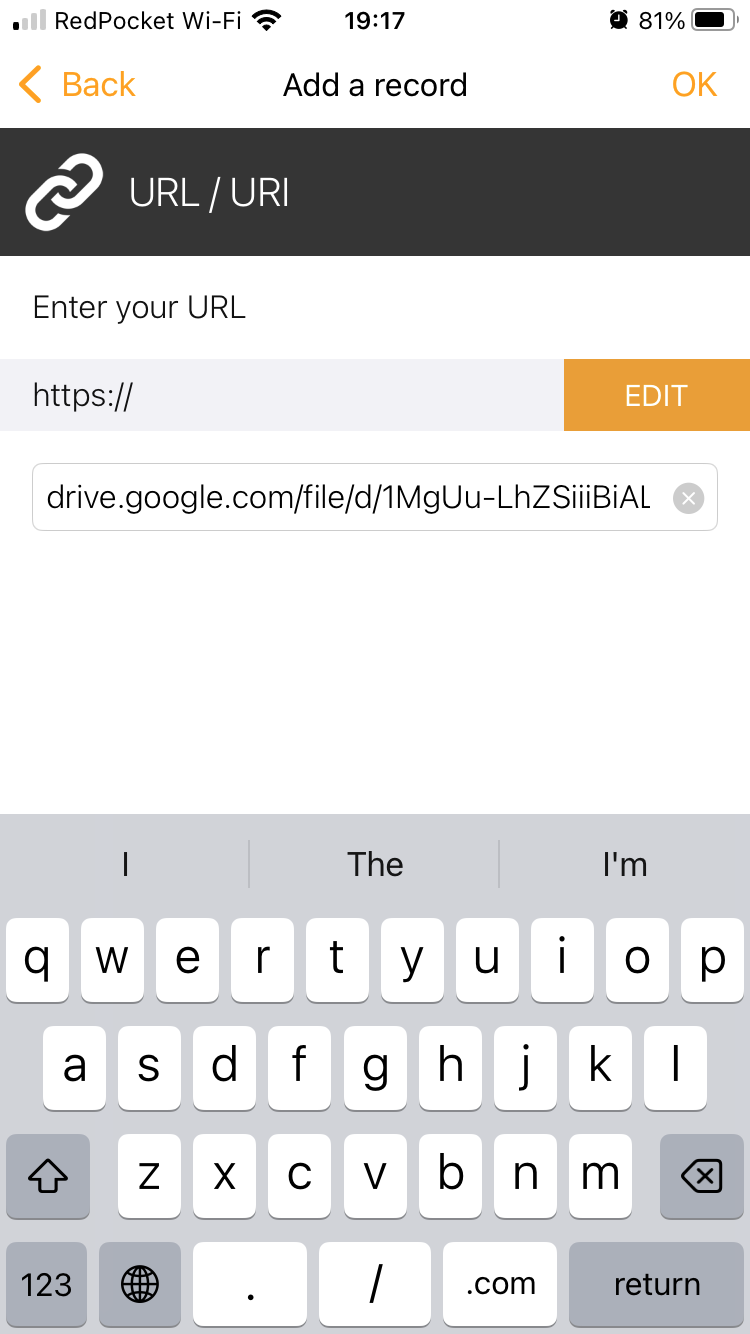This screenshot has height=1334, width=750.
Task: Insert the .com key shortcut
Action: click(500, 1284)
